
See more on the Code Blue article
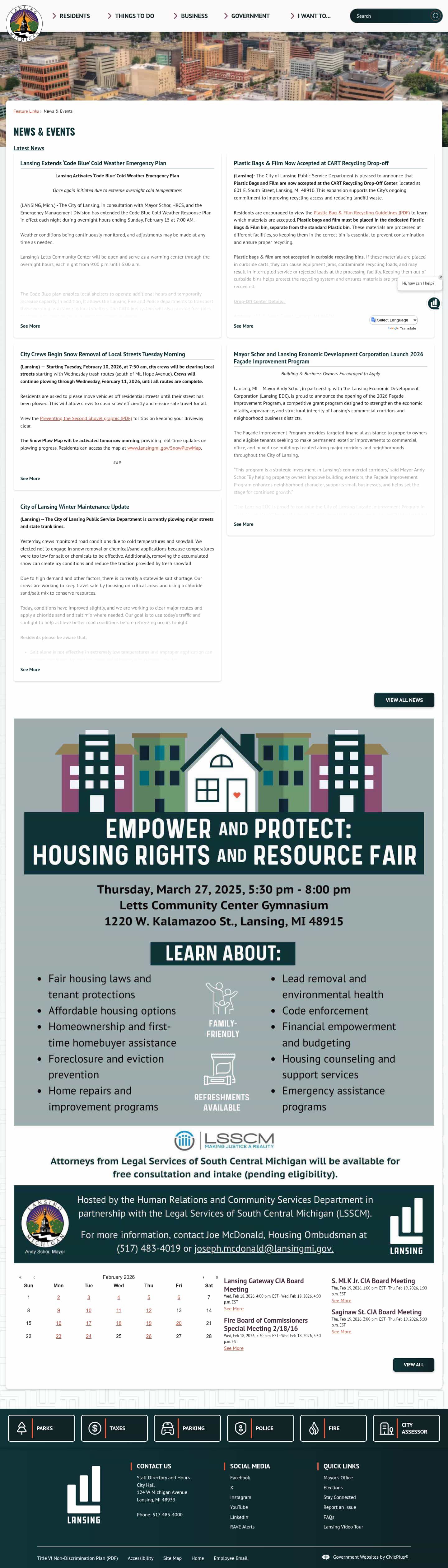[x=30, y=326]
